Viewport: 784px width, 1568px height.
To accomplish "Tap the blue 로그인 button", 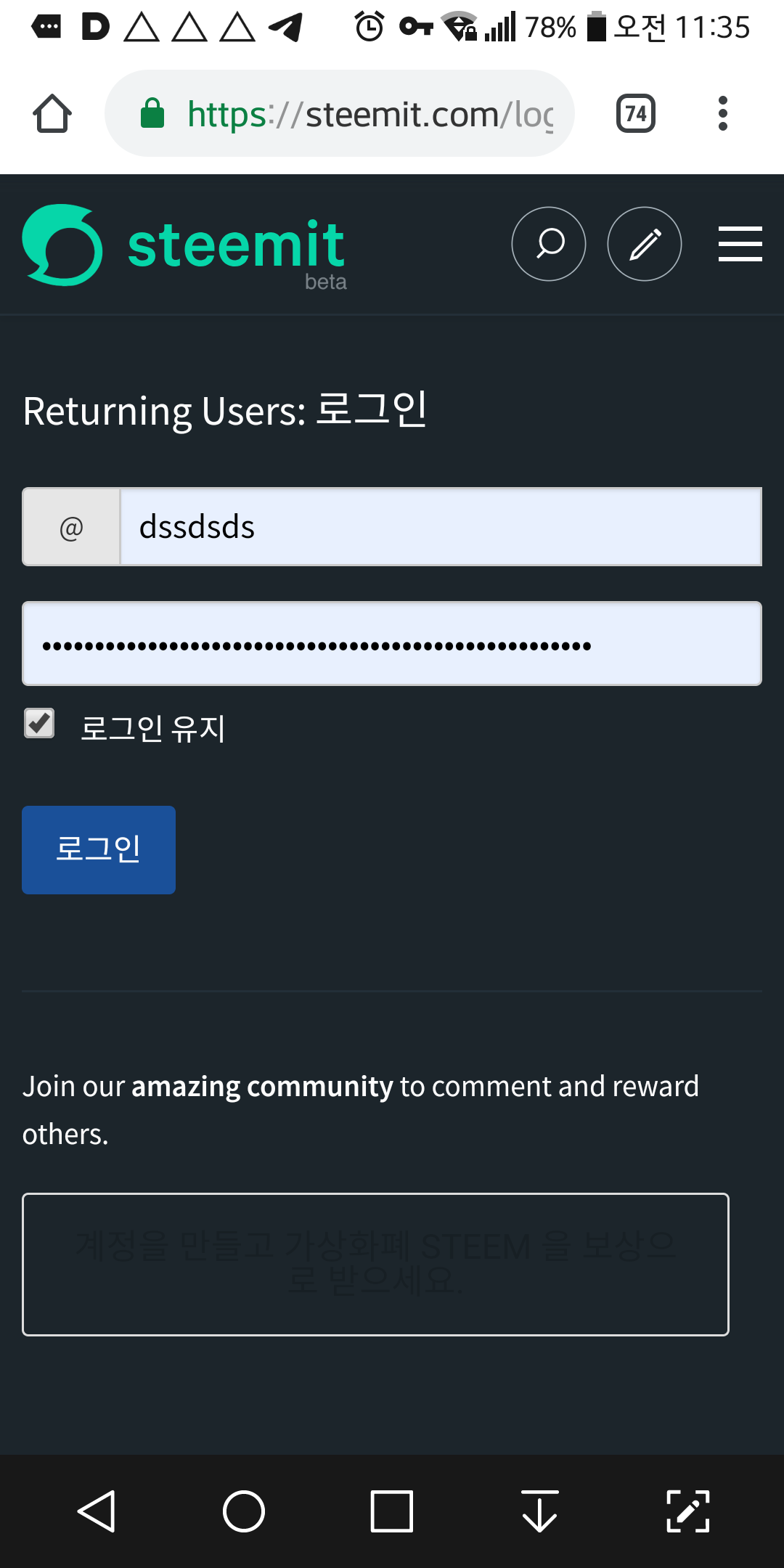I will [99, 850].
